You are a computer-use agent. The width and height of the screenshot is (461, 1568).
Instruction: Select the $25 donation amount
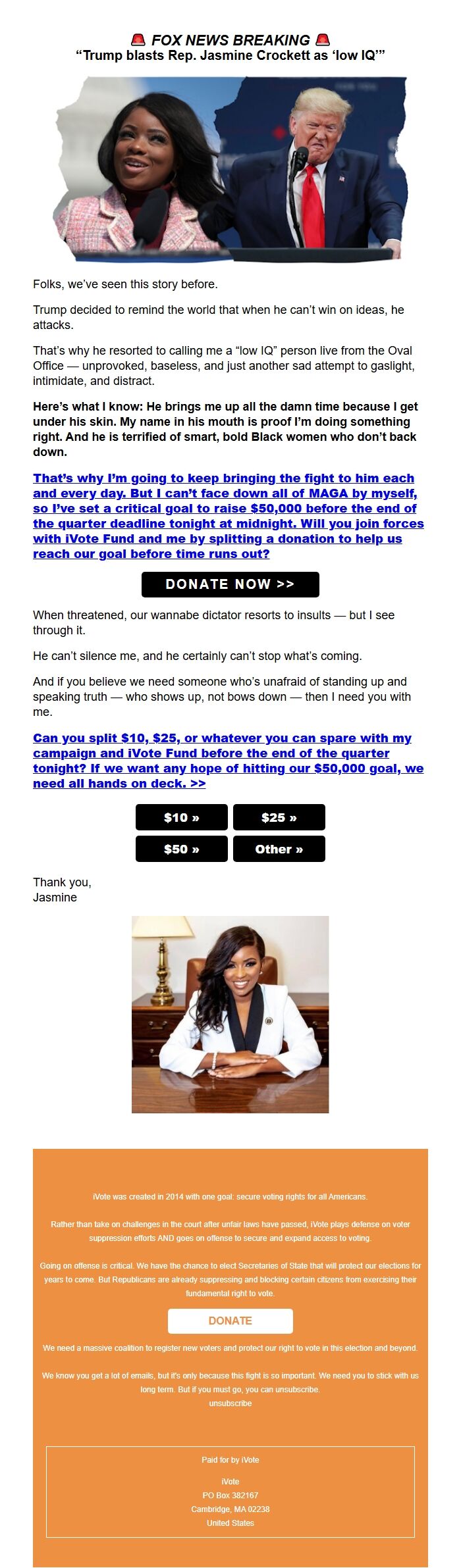(x=279, y=817)
